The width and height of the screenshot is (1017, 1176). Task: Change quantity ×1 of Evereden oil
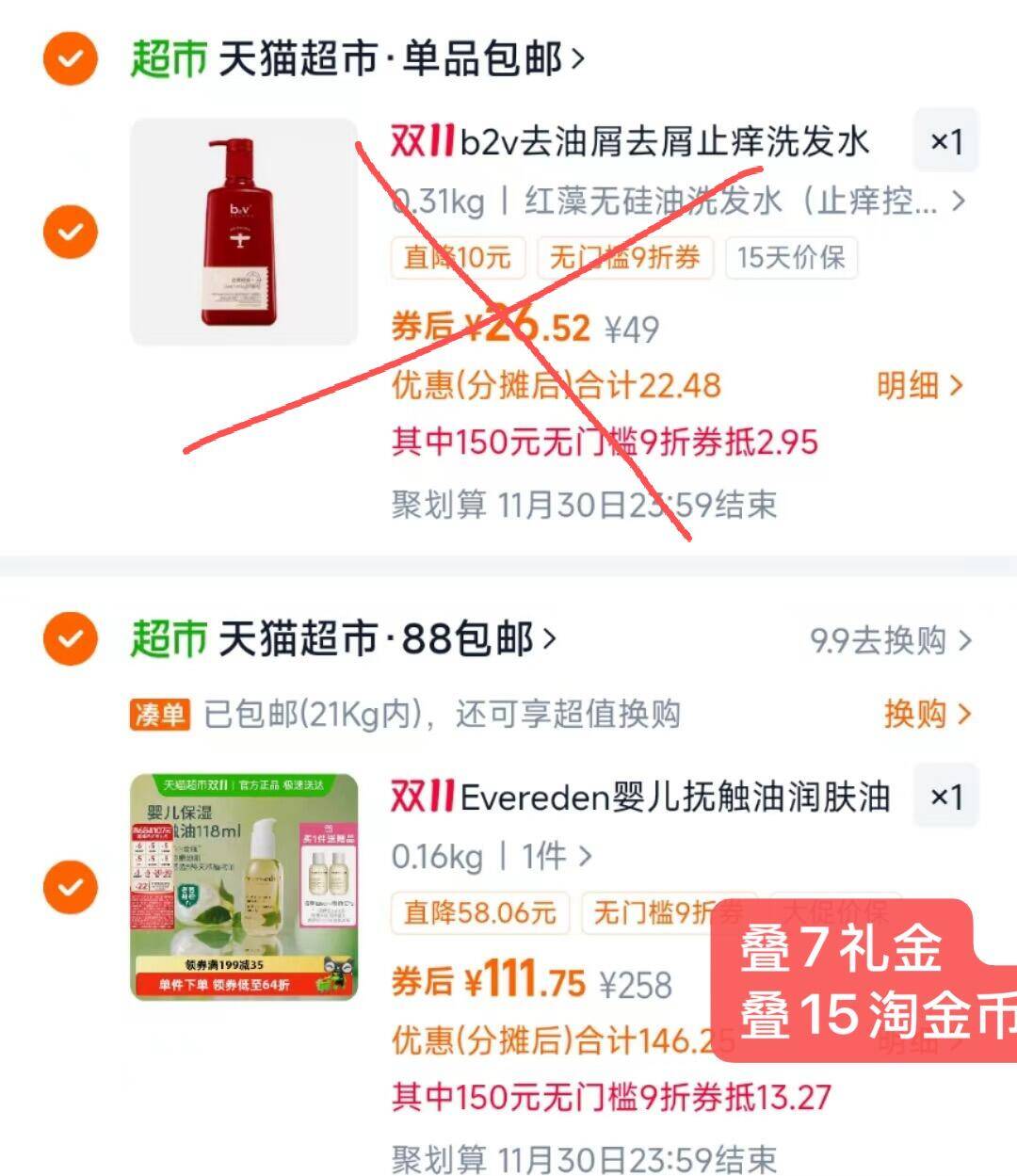pos(946,797)
